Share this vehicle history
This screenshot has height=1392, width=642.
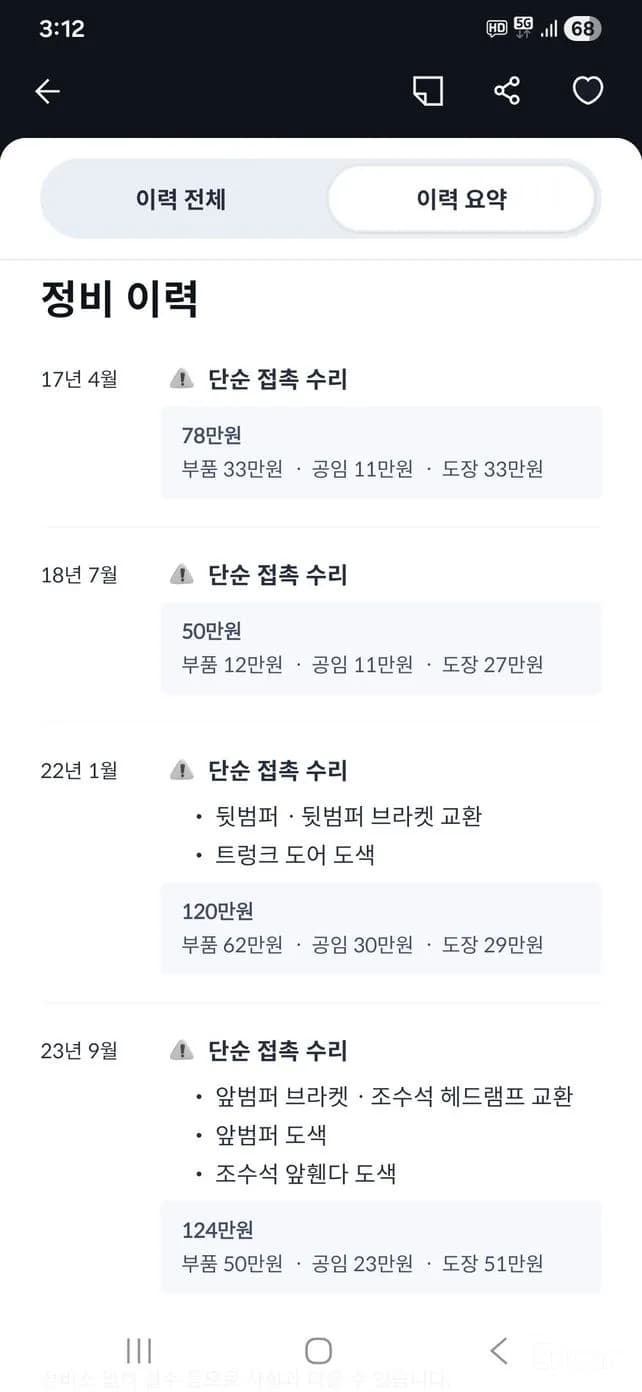(507, 92)
